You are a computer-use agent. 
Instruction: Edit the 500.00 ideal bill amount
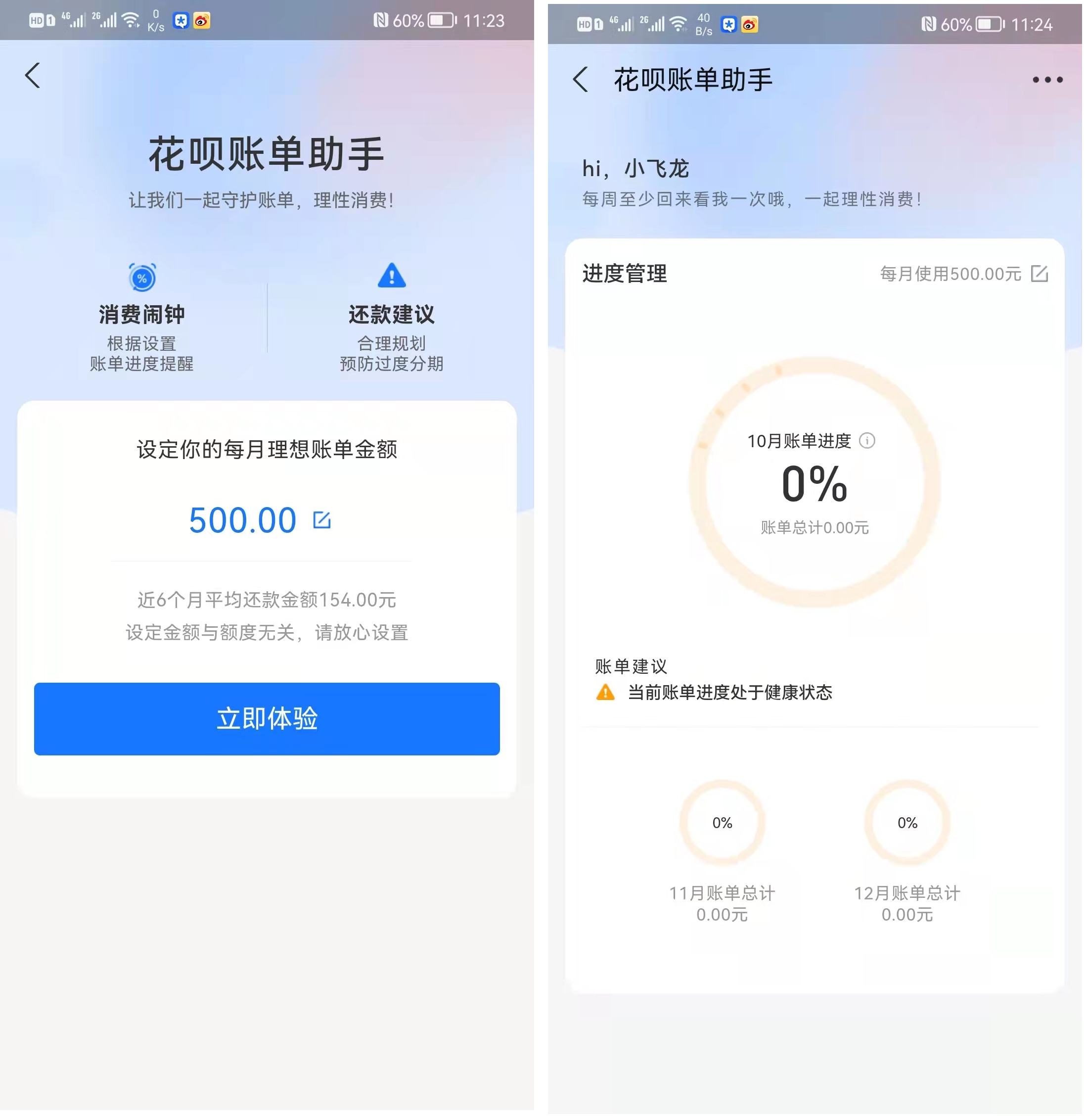322,520
